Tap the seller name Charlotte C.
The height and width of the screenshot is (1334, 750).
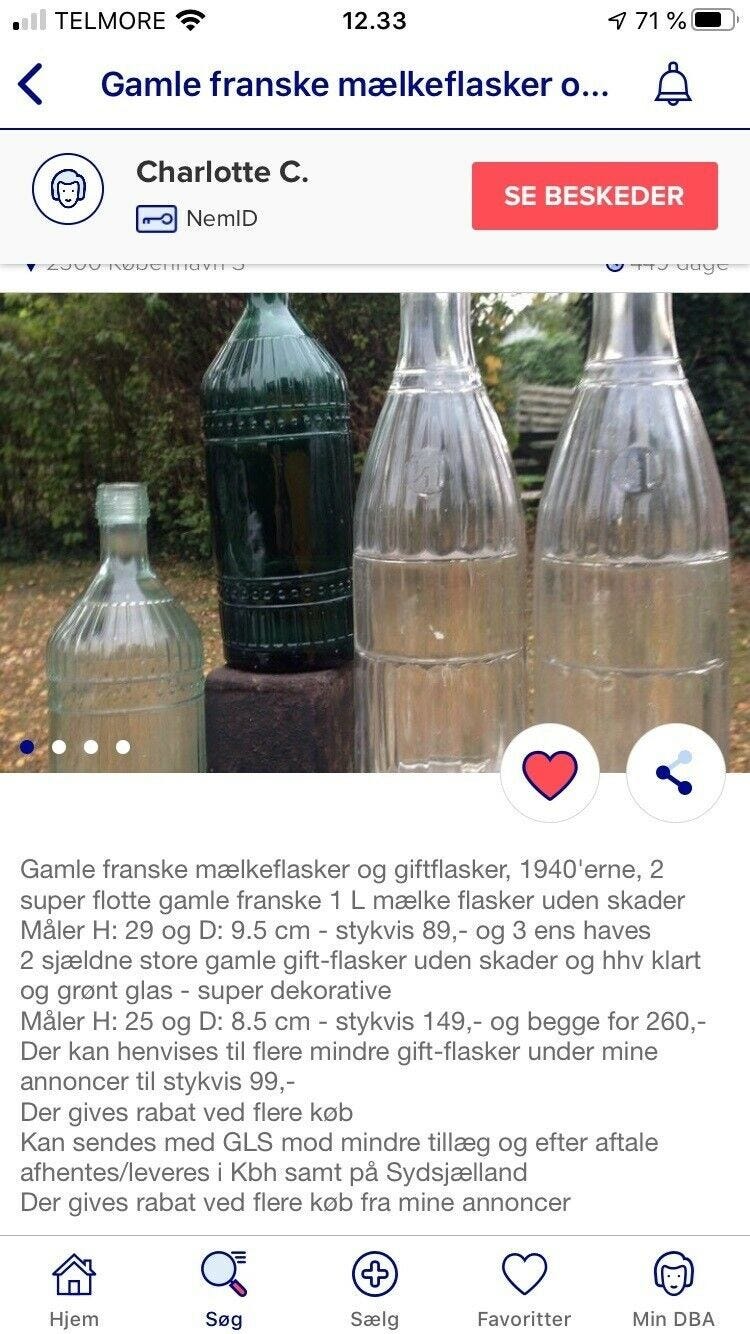click(x=222, y=172)
